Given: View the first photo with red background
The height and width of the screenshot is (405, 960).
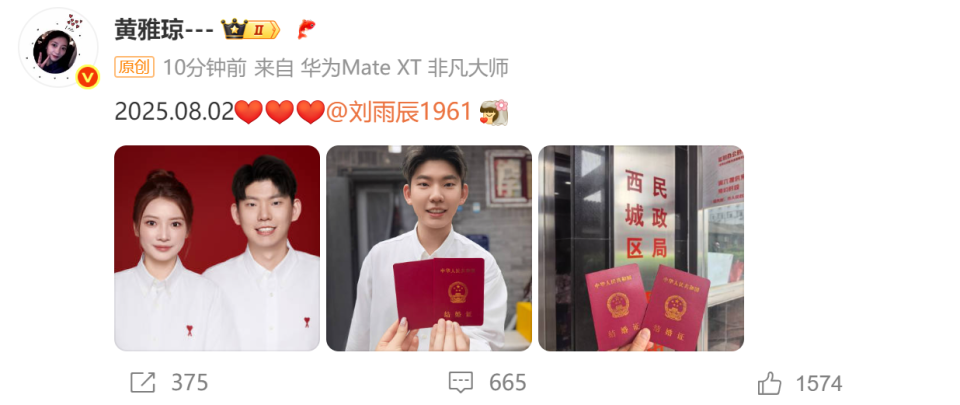Looking at the screenshot, I should 217,248.
